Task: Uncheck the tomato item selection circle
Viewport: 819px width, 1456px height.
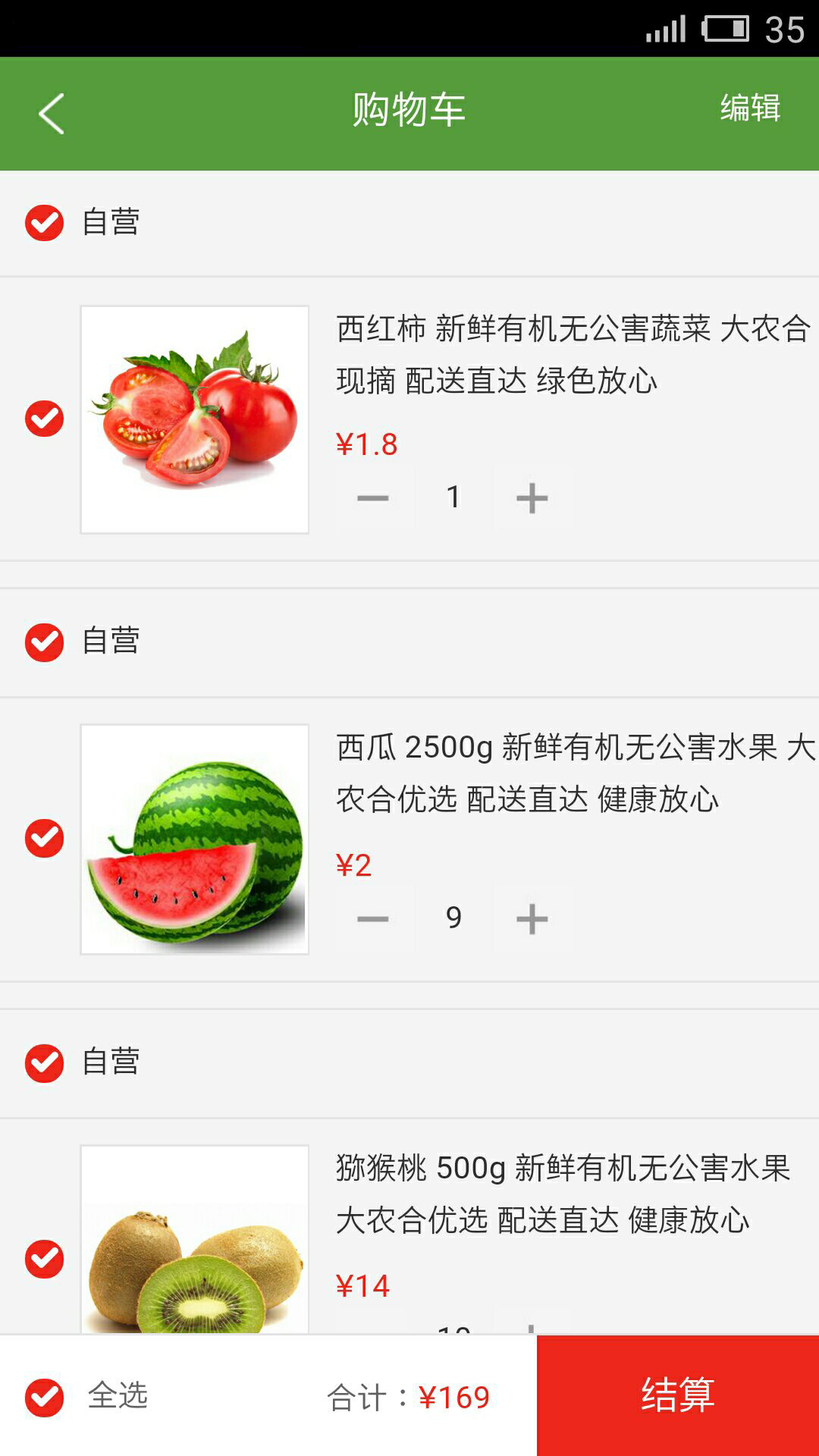Action: pyautogui.click(x=44, y=418)
